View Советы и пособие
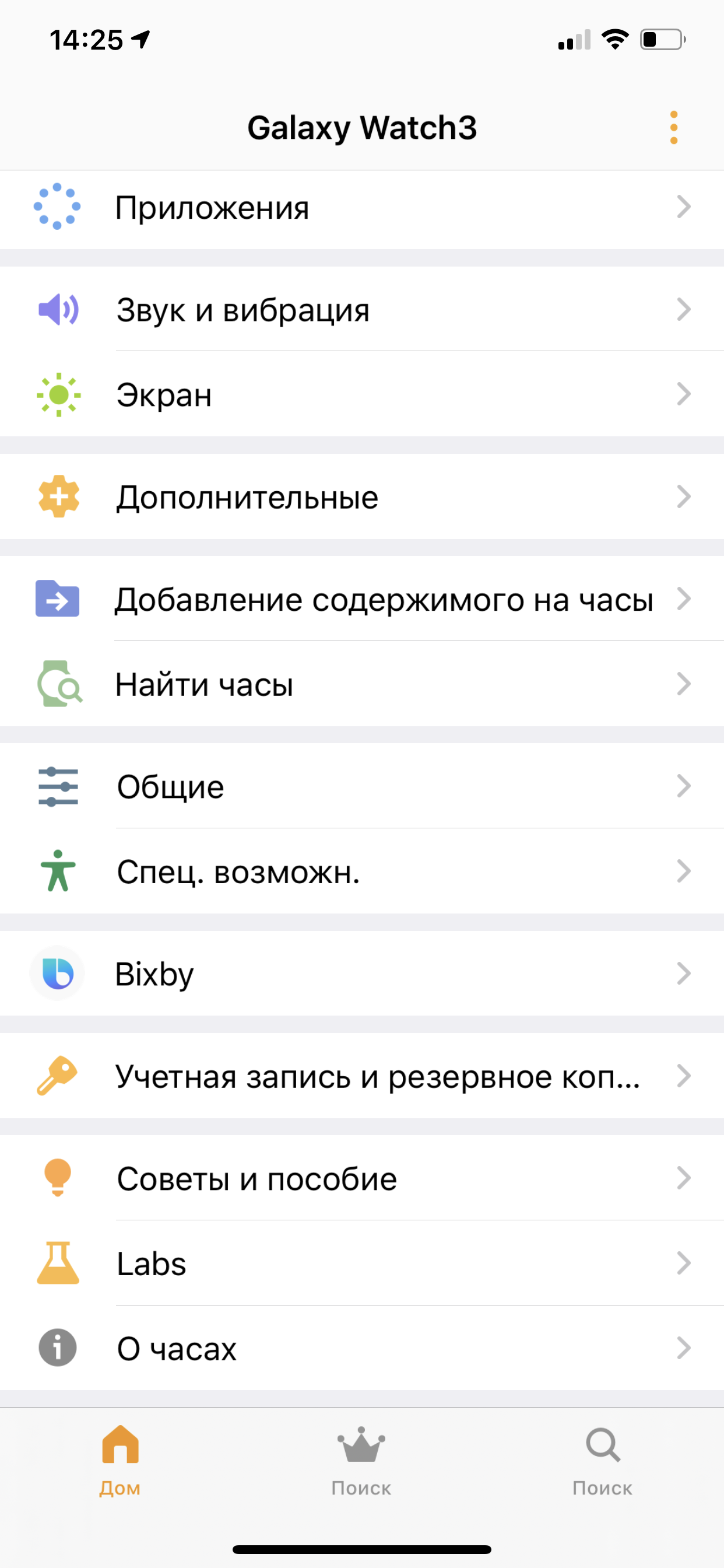 tap(362, 1178)
